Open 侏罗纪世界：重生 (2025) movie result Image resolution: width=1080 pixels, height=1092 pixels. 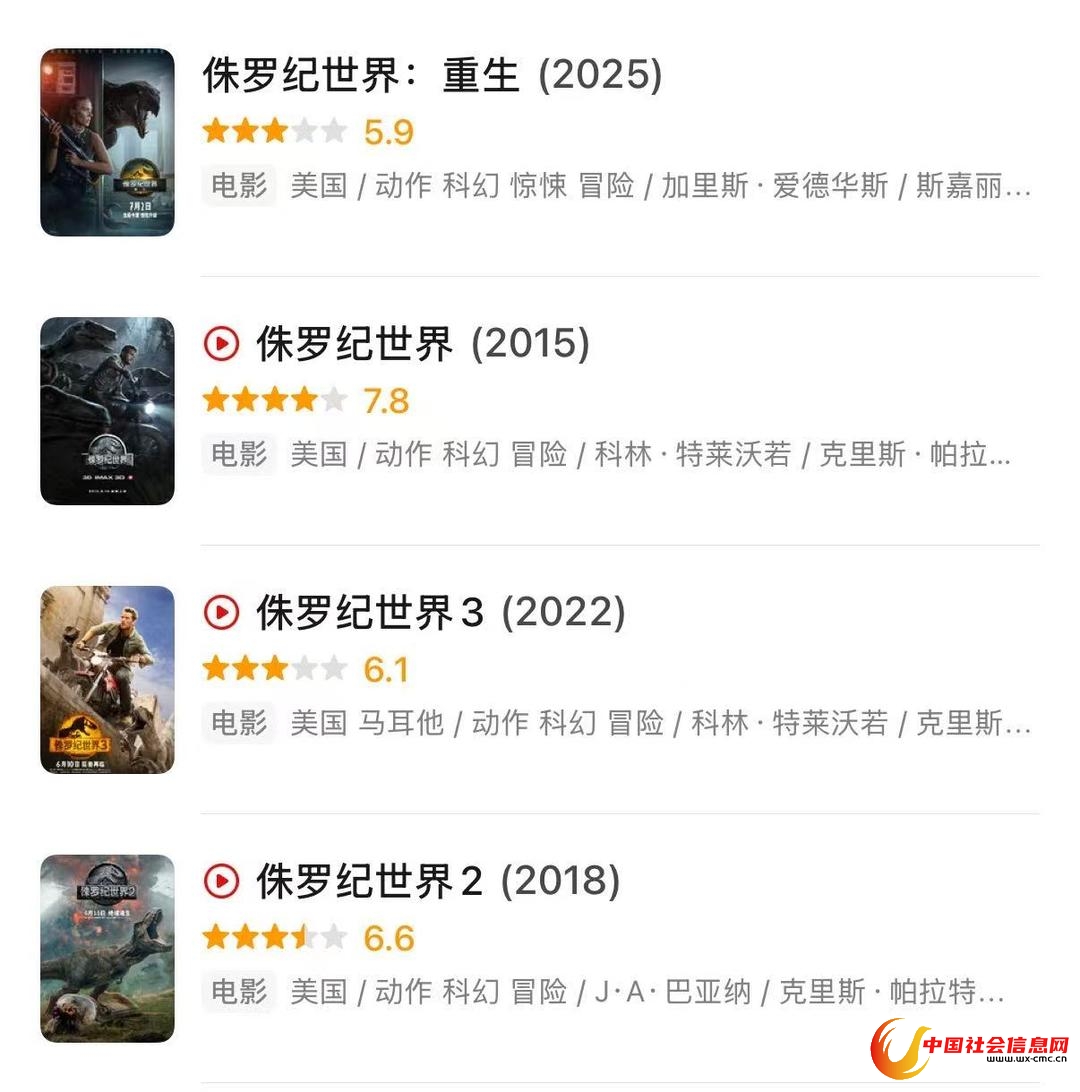(432, 76)
